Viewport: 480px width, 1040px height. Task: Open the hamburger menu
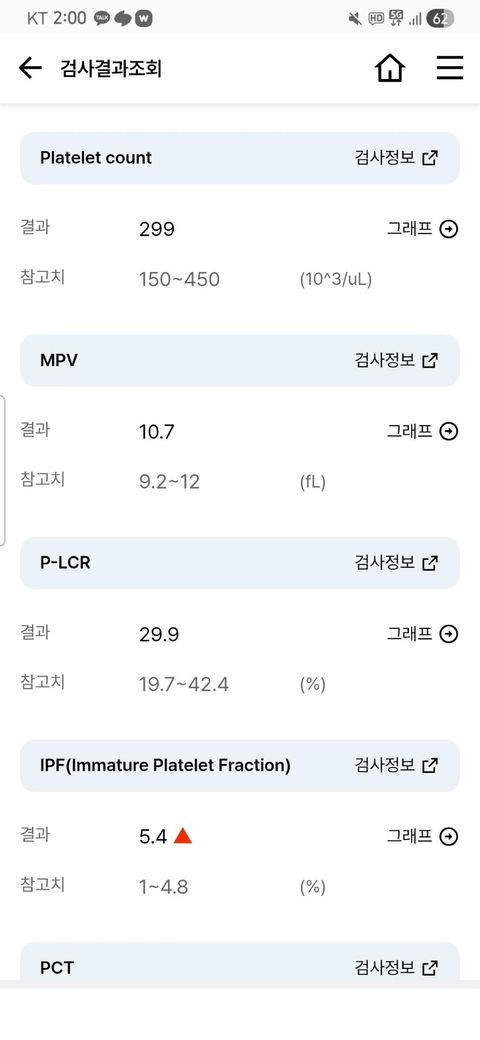(x=450, y=68)
